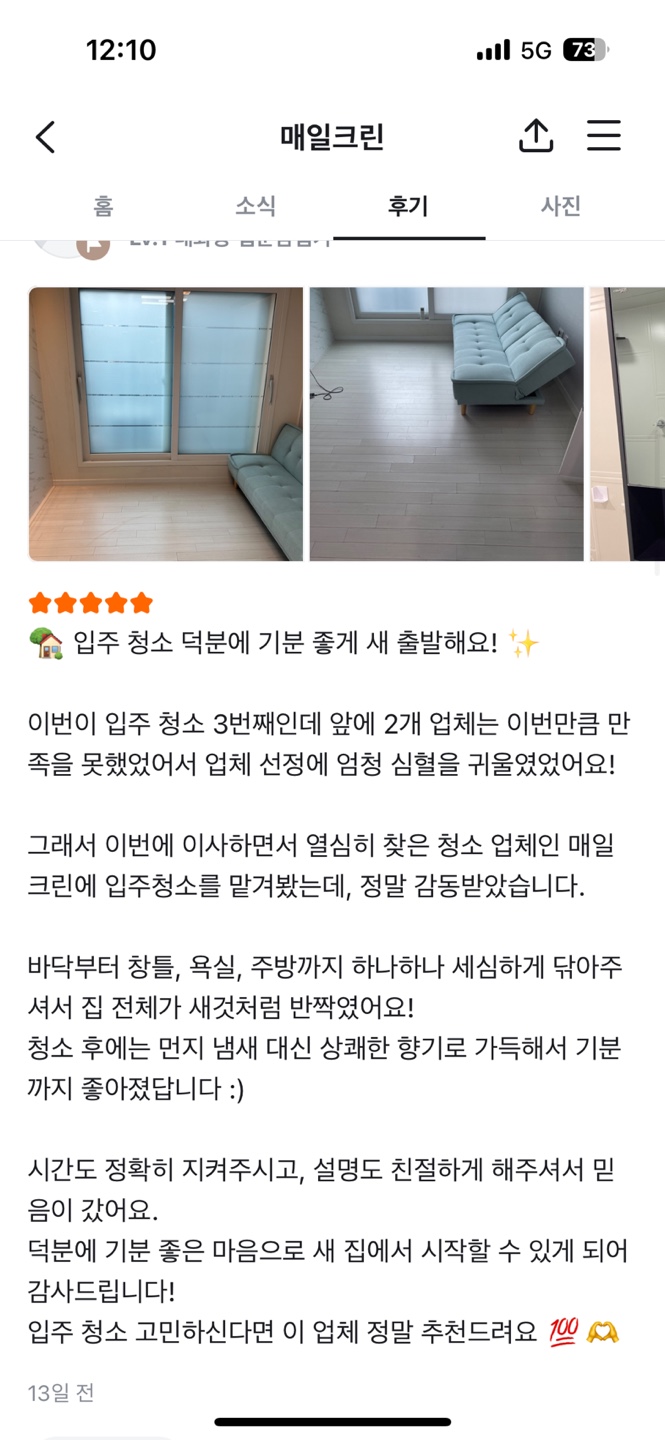
Task: Switch to the 사진 tab
Action: (x=560, y=207)
